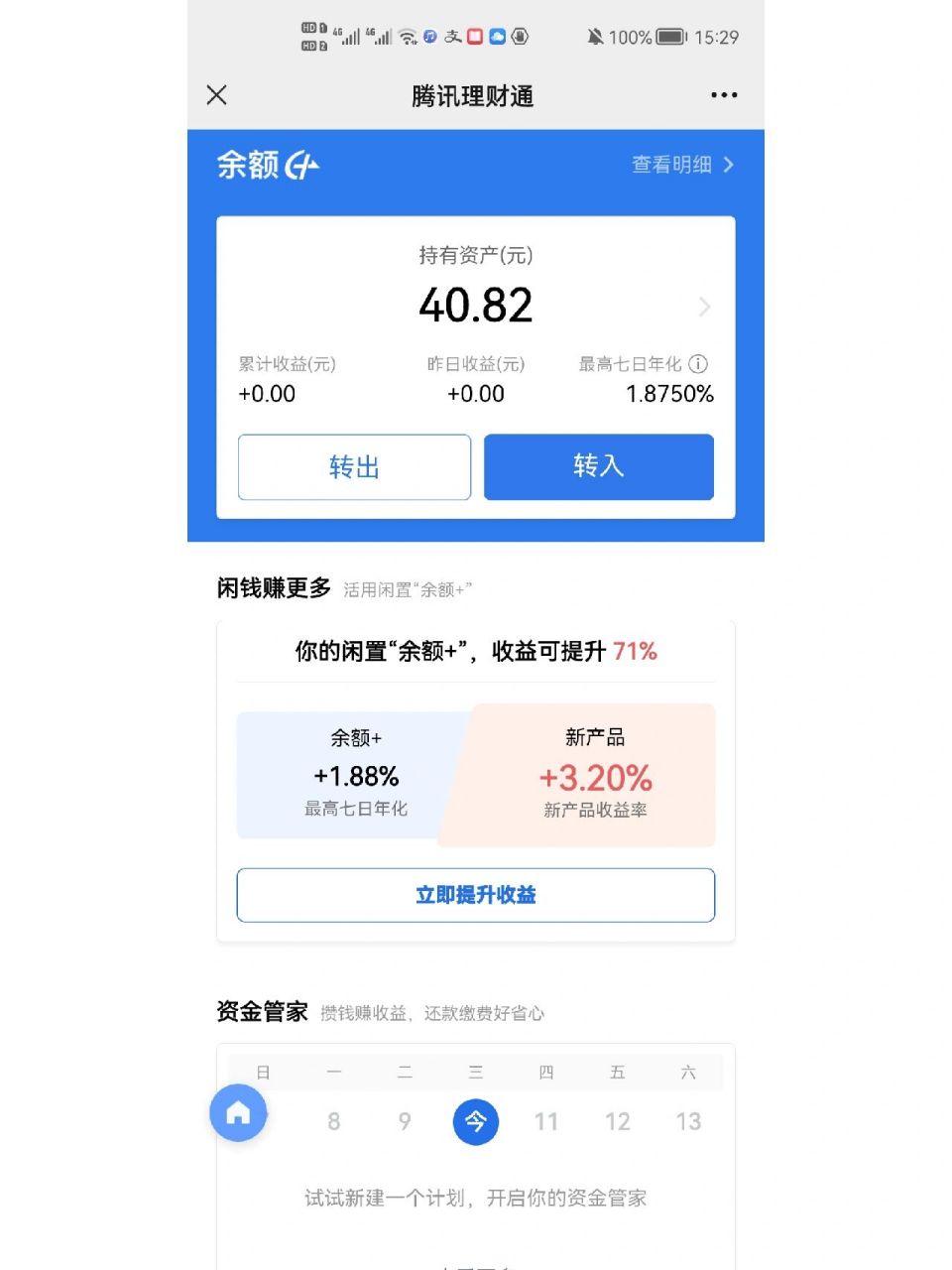
Task: Tap the 腾讯理财通 title bar
Action: pos(470,95)
